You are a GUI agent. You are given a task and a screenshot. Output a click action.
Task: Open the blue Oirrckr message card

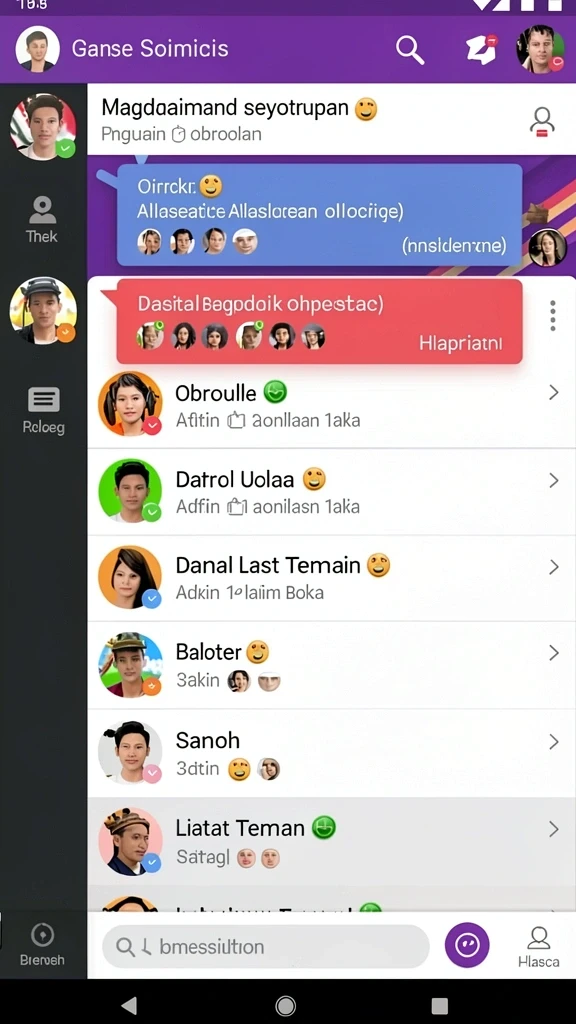point(319,215)
